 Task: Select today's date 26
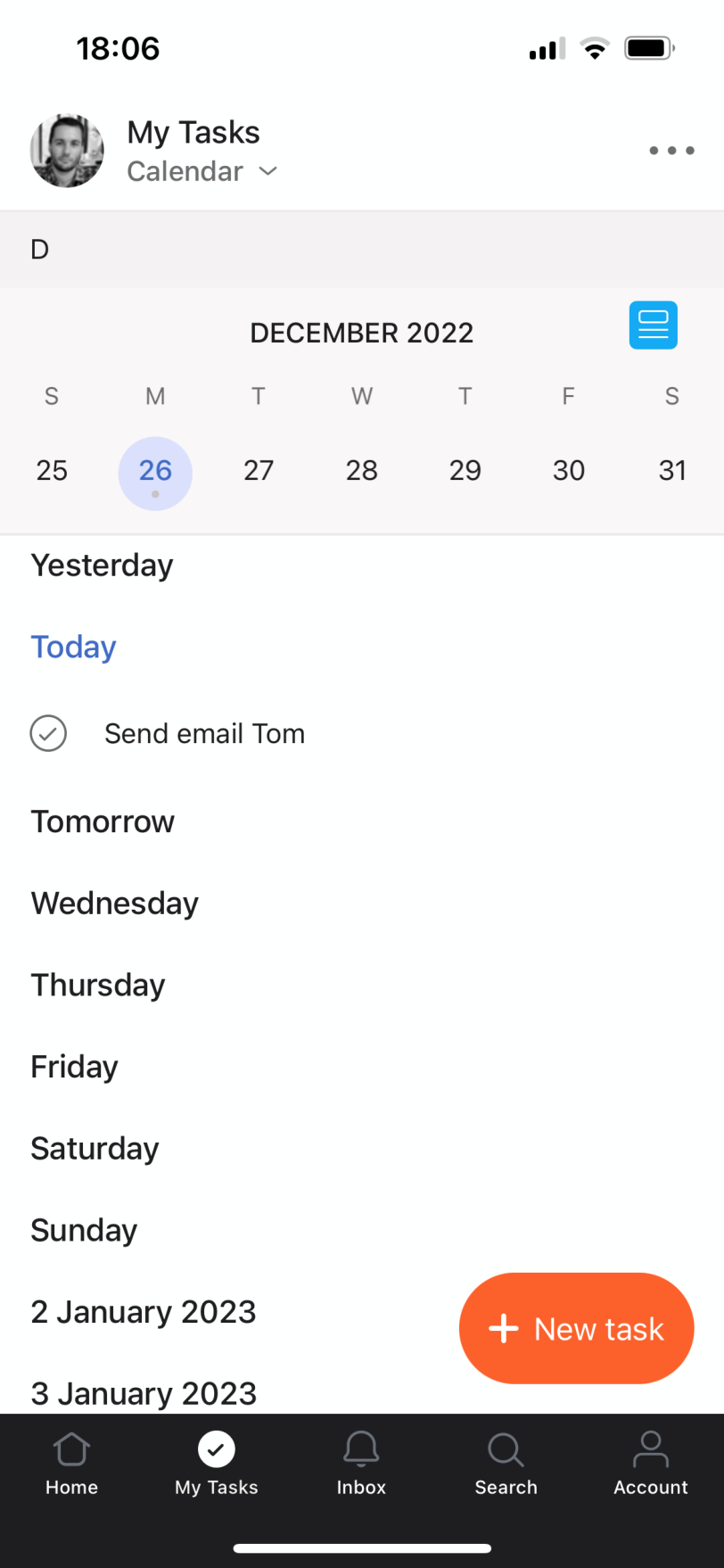155,472
